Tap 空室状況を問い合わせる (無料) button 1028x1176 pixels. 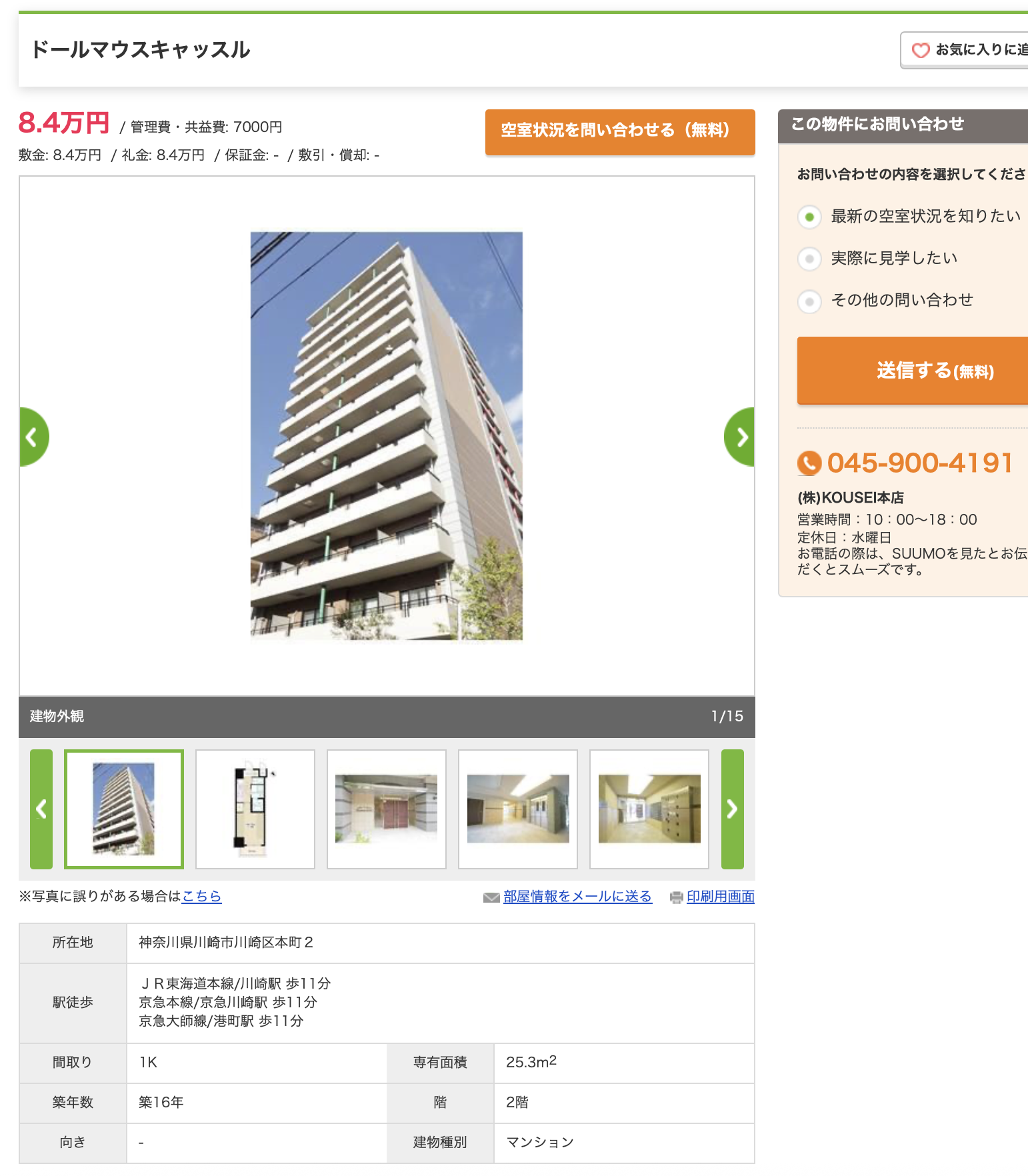pos(619,131)
